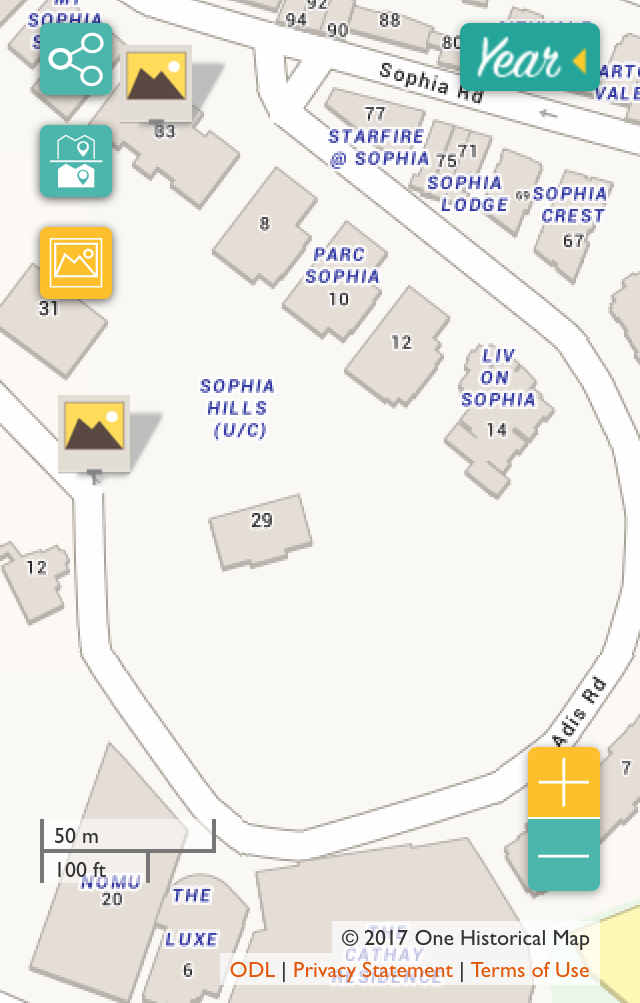Open the map locations button
Viewport: 640px width, 1003px height.
[x=76, y=161]
